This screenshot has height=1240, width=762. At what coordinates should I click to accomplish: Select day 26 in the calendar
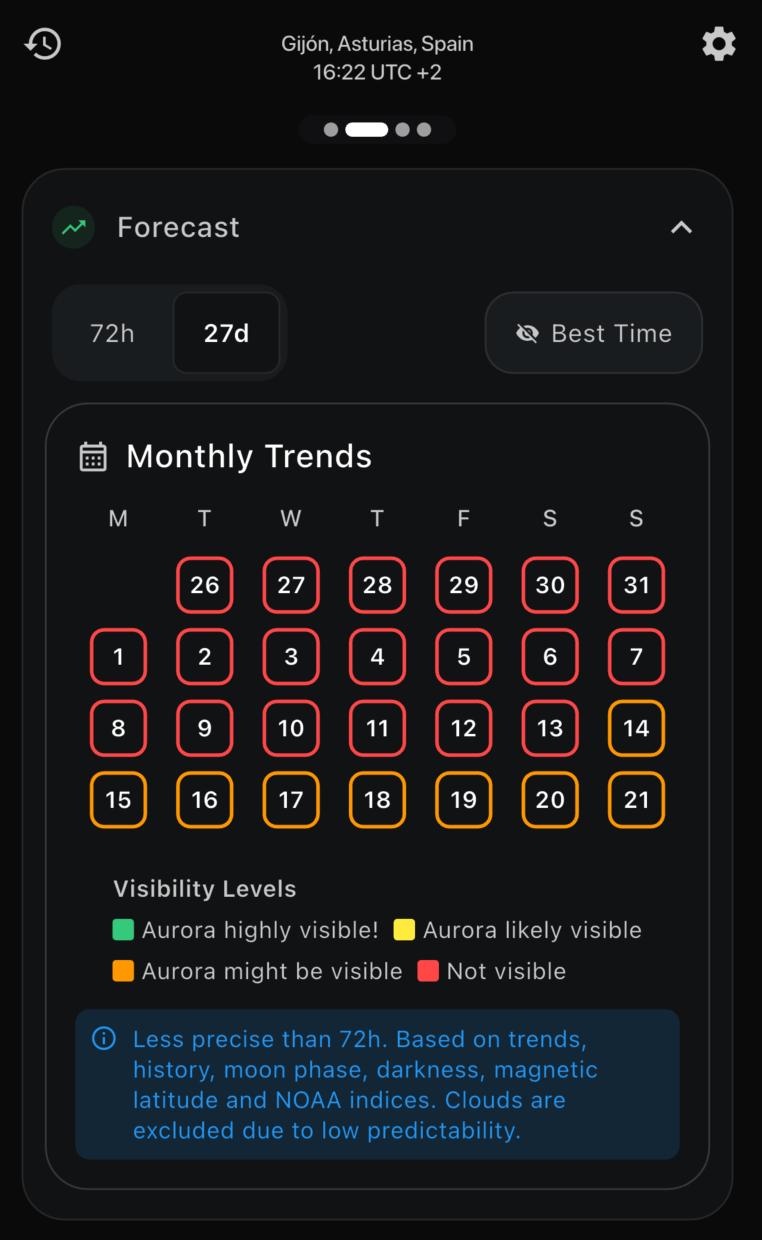point(205,585)
